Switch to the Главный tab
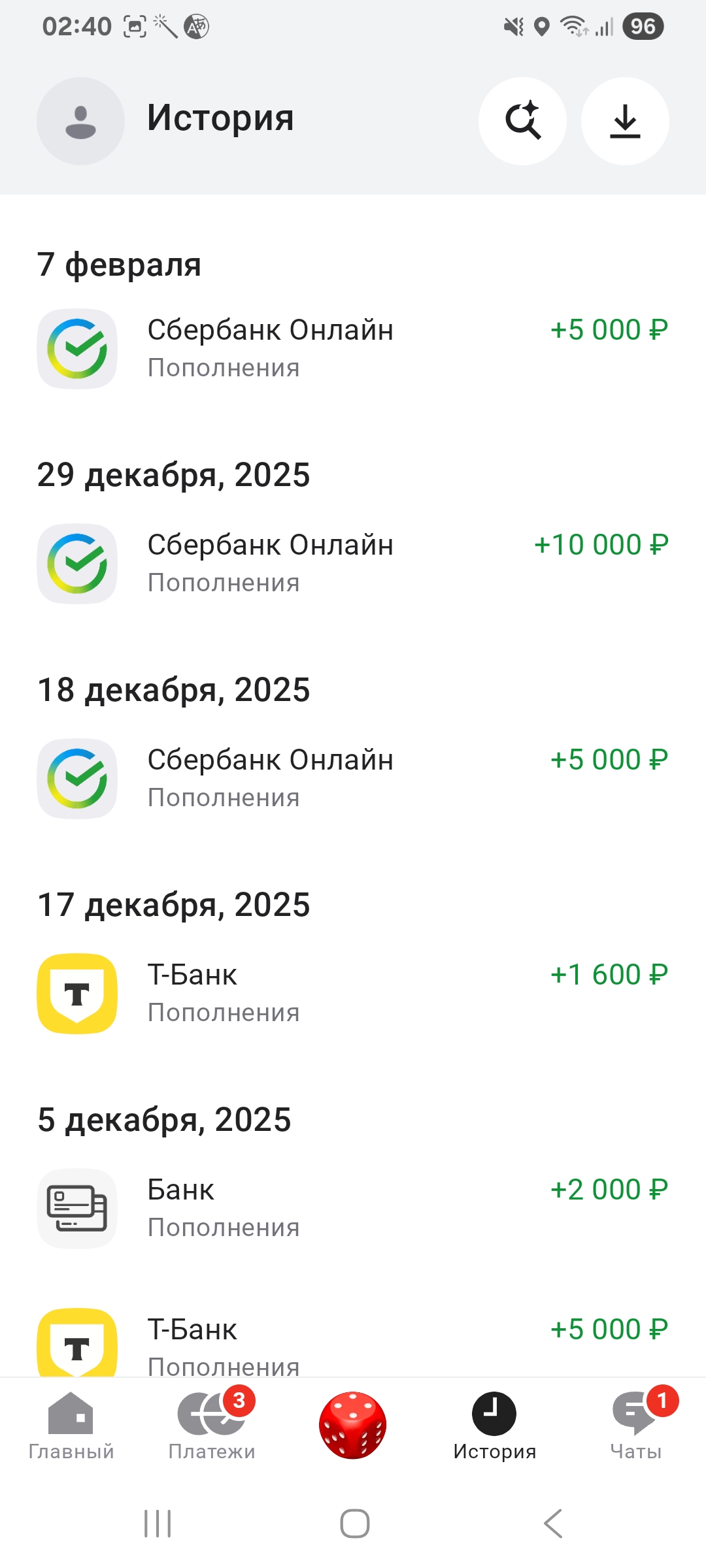The image size is (706, 1568). [71, 1426]
